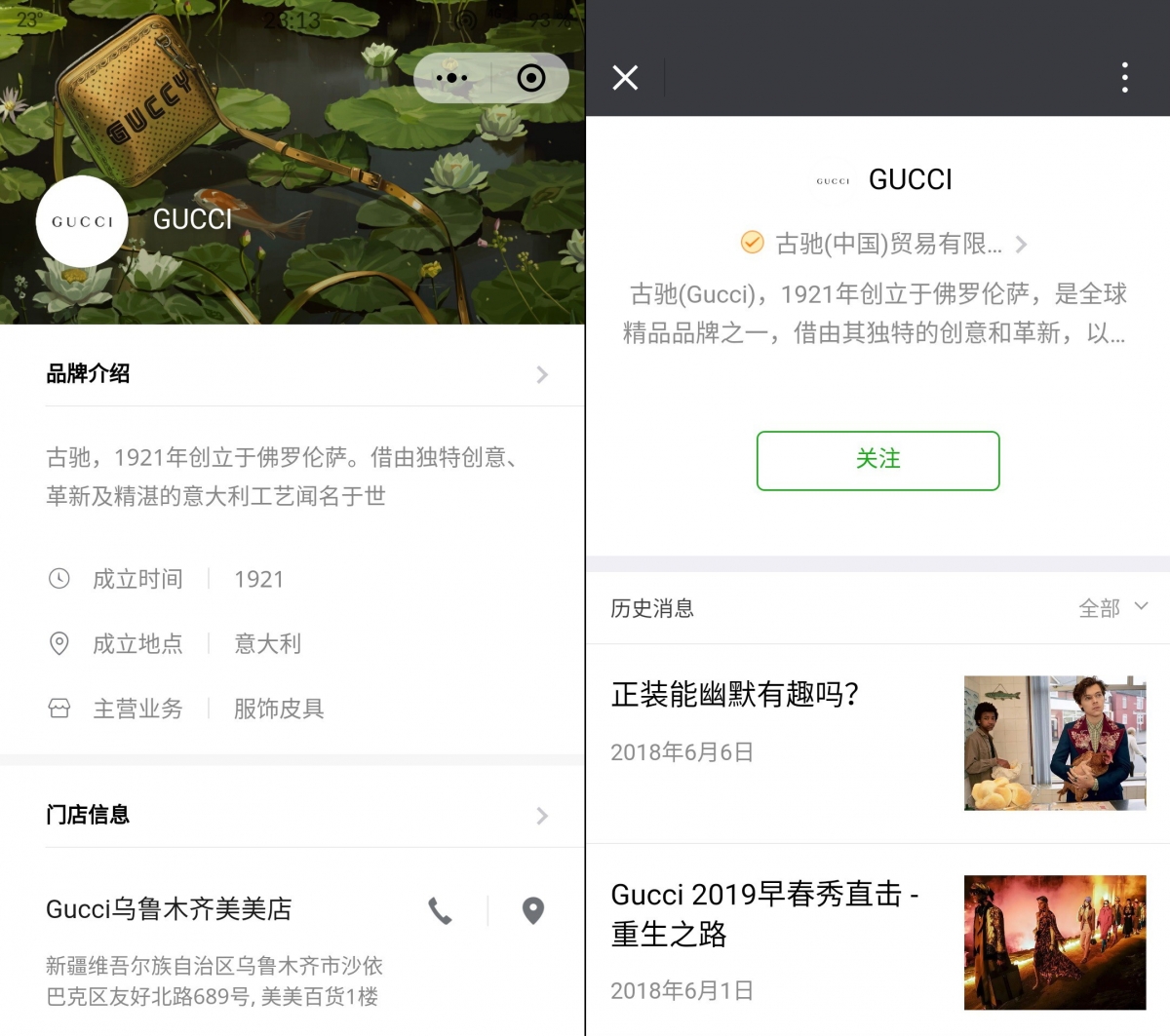Expand the 全部 history filter dropdown
This screenshot has height=1036, width=1170.
pyautogui.click(x=1112, y=608)
